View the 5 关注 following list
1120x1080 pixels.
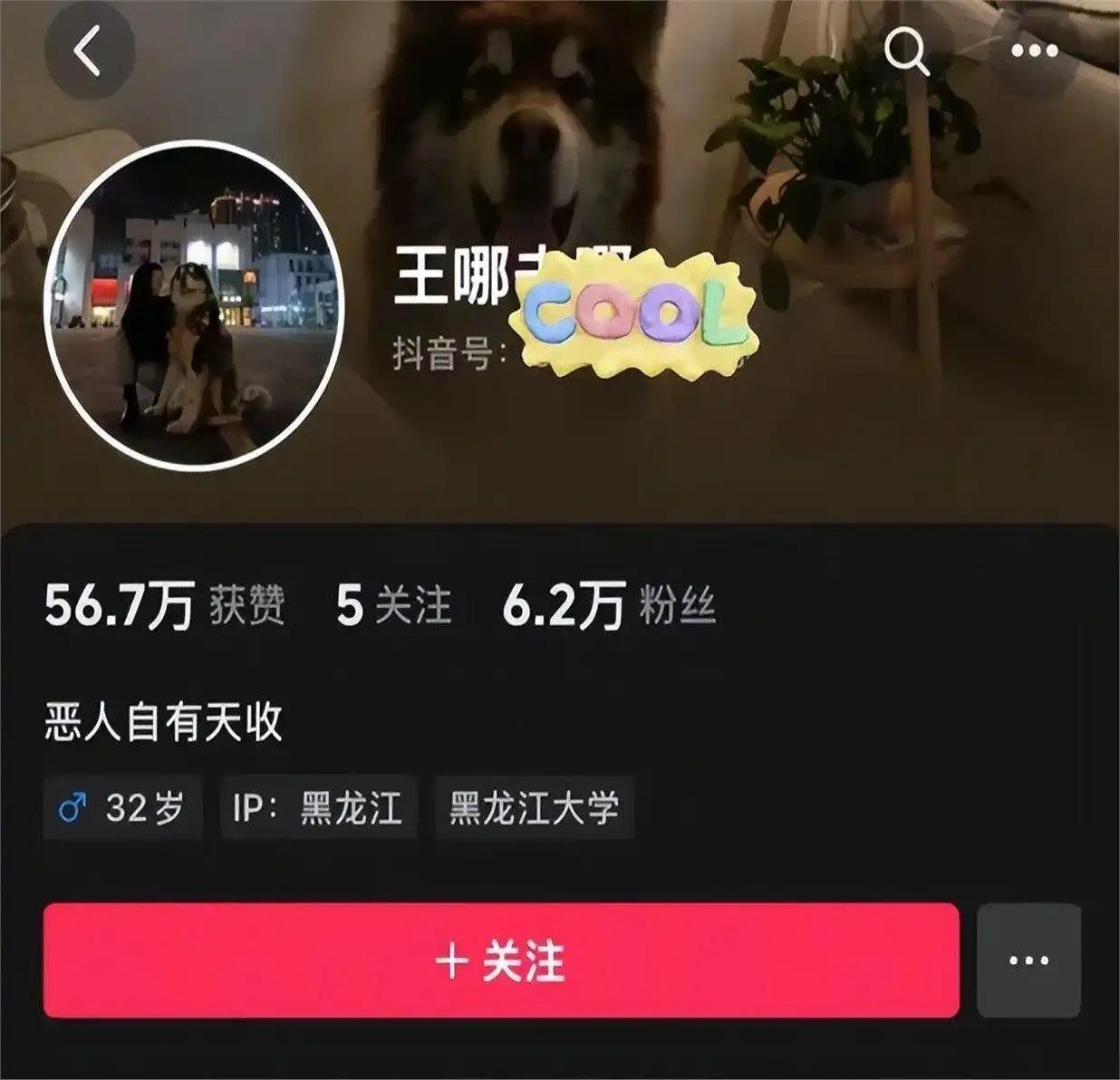point(393,605)
